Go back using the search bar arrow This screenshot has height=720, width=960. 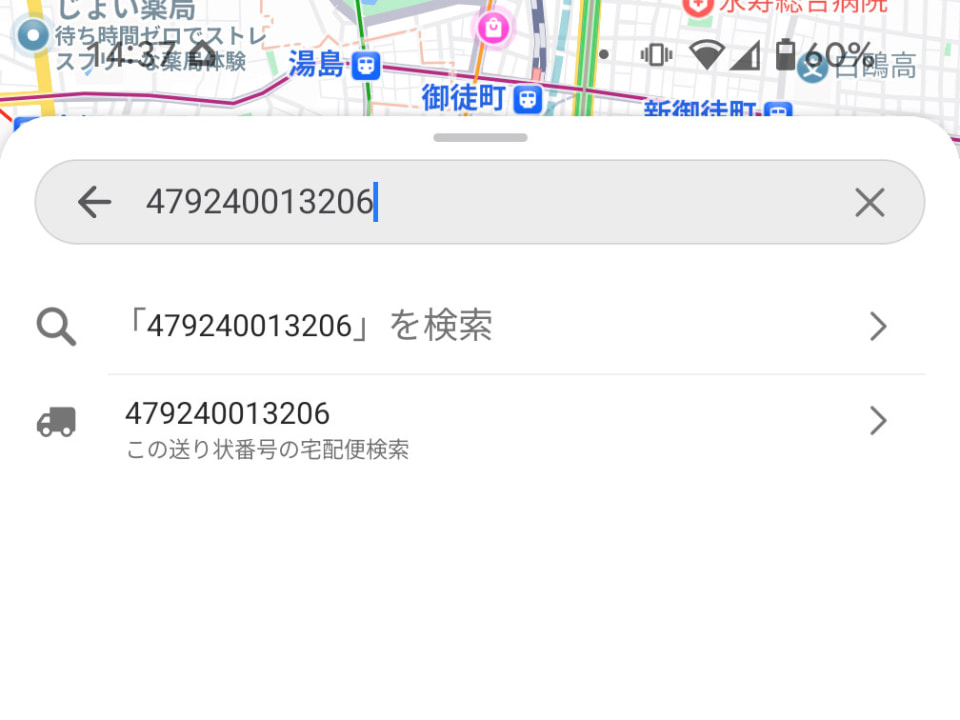(94, 203)
